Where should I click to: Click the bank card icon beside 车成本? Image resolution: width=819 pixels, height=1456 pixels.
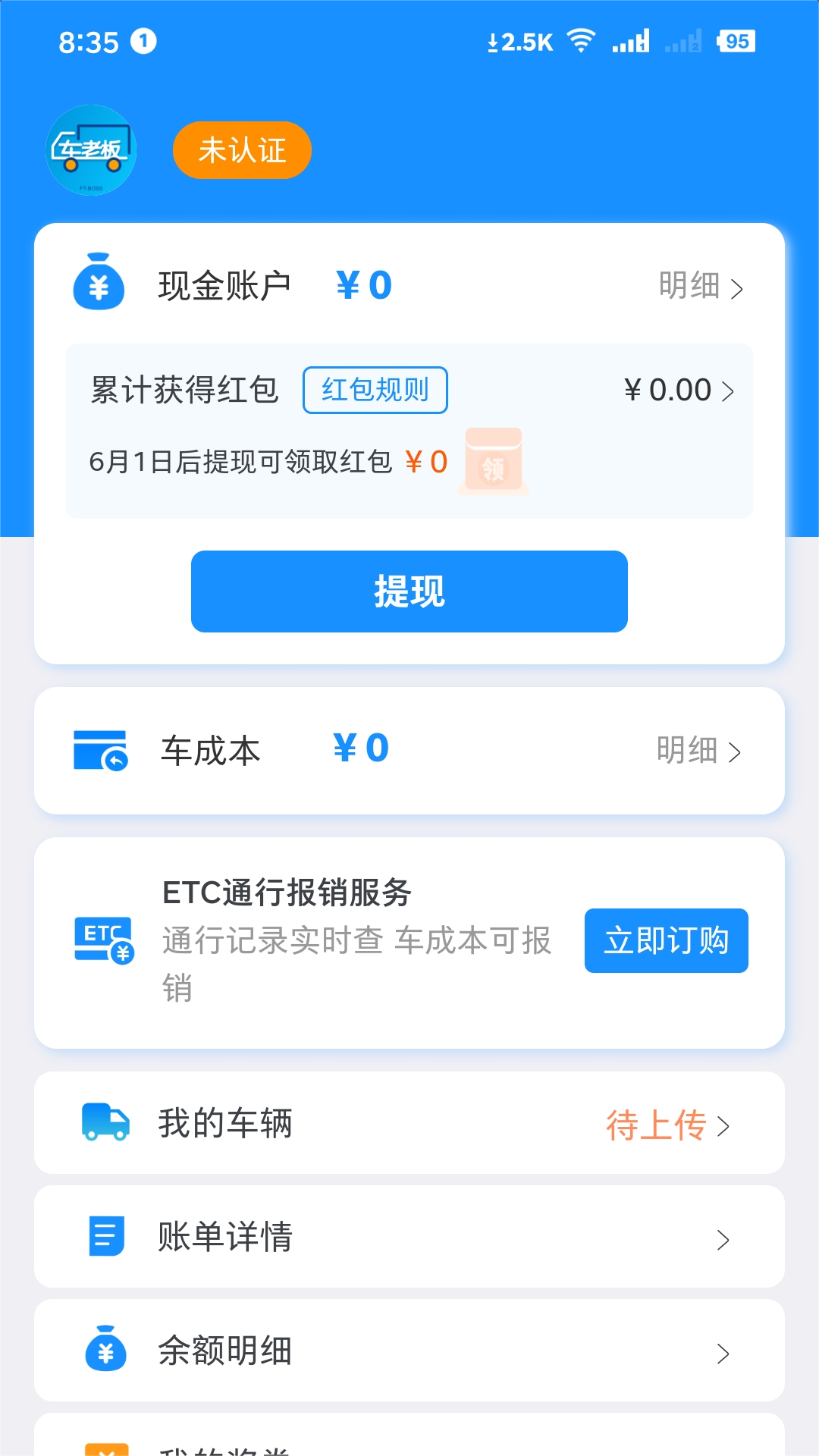point(99,751)
